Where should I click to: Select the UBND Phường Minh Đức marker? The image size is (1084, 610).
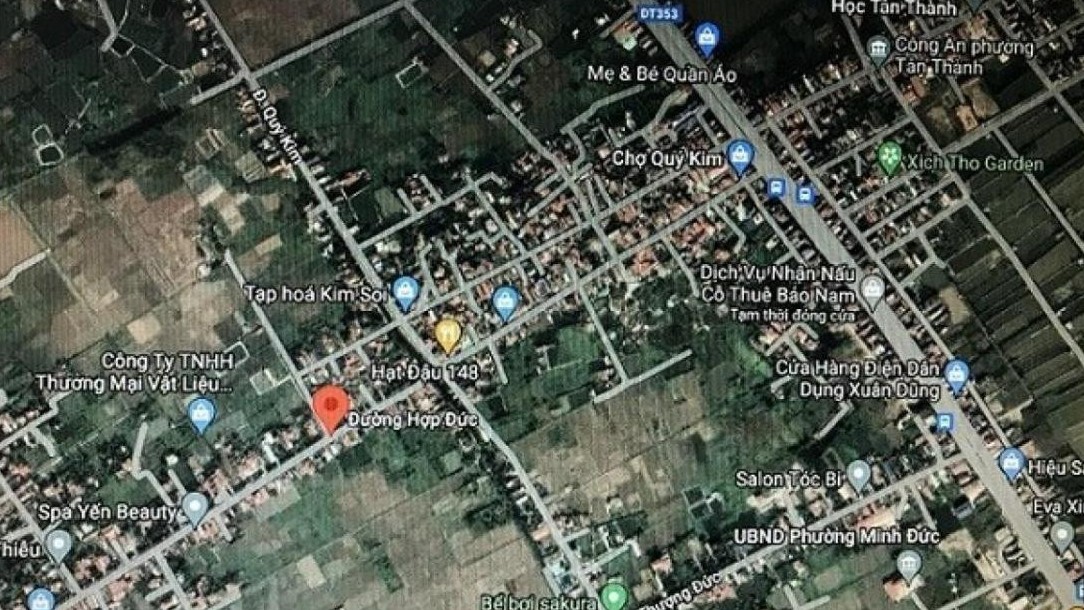[908, 564]
